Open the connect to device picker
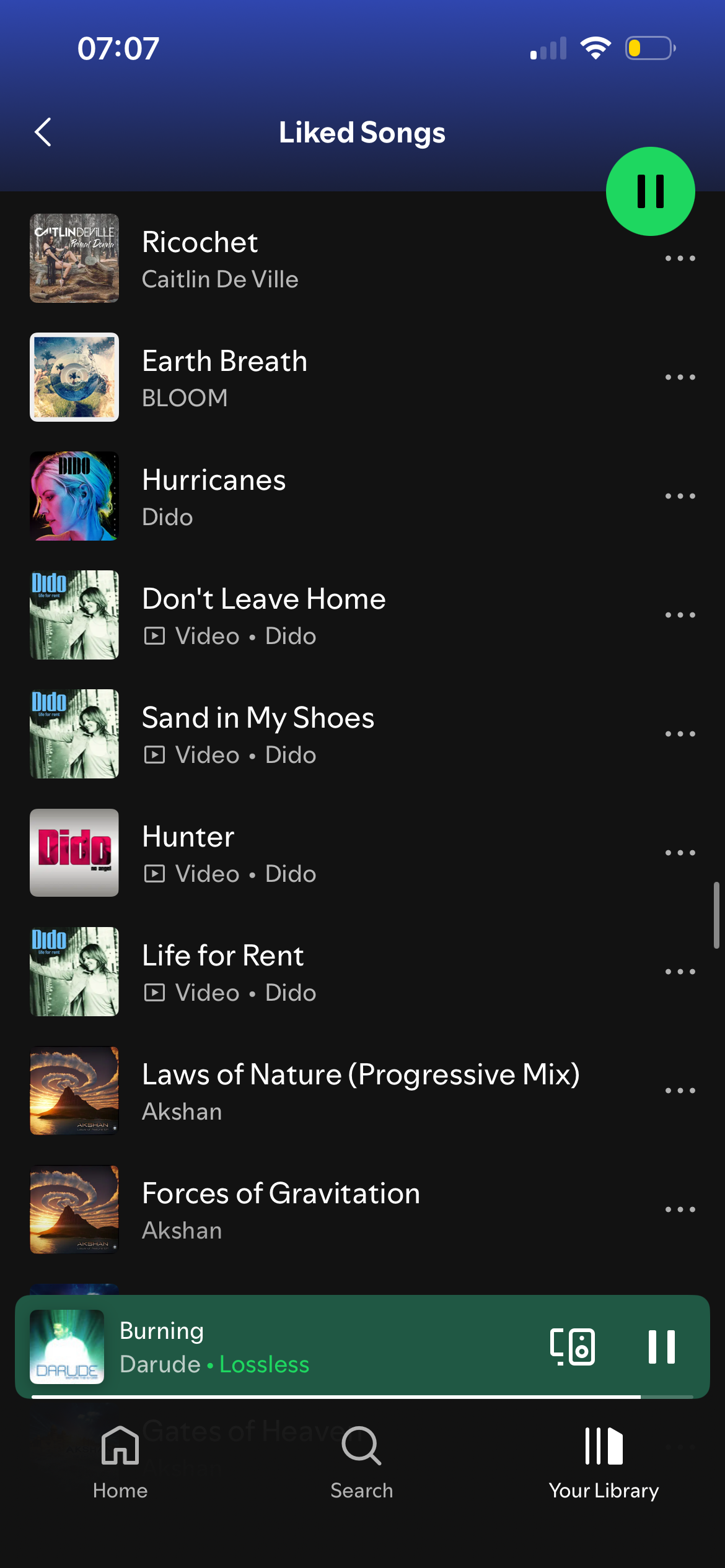 coord(572,1347)
